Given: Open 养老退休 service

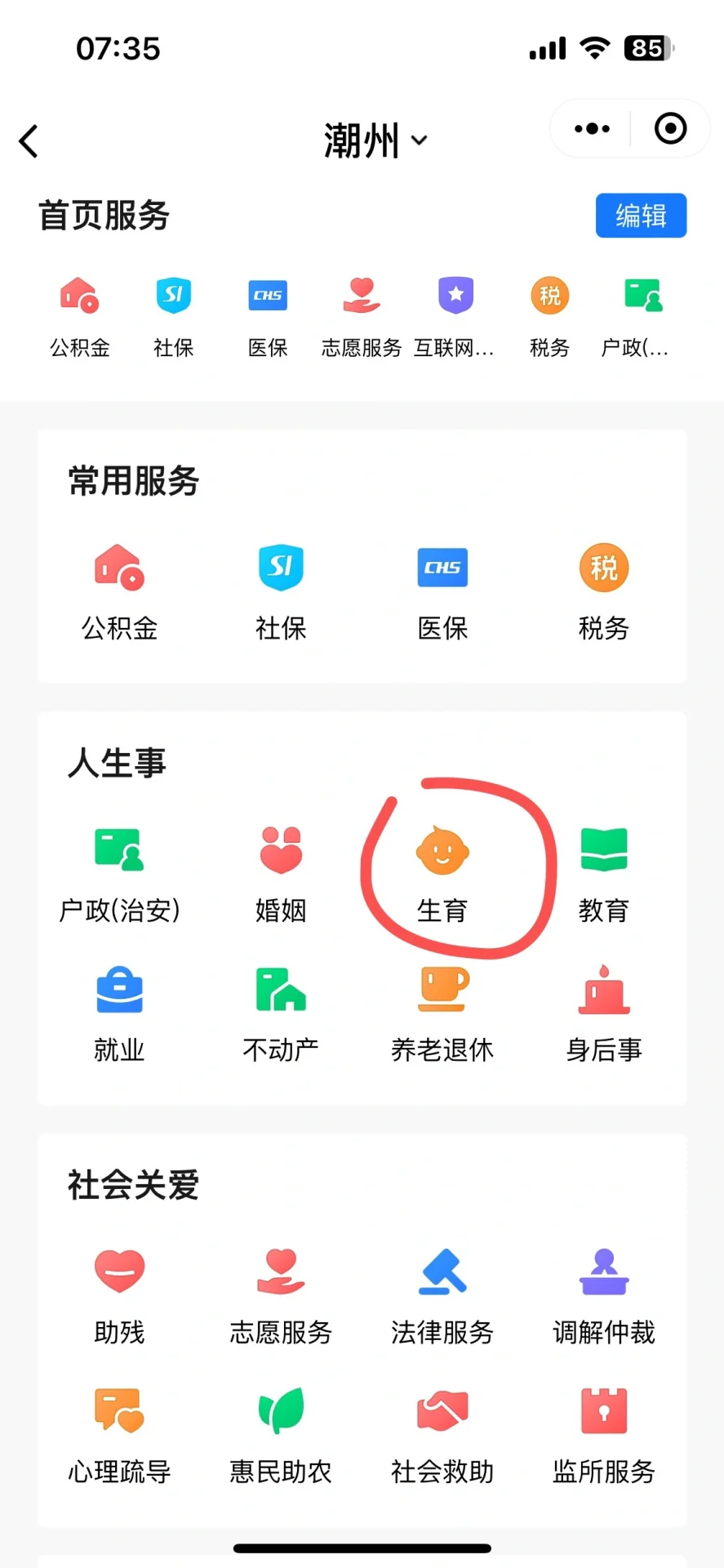Looking at the screenshot, I should click(x=442, y=1013).
